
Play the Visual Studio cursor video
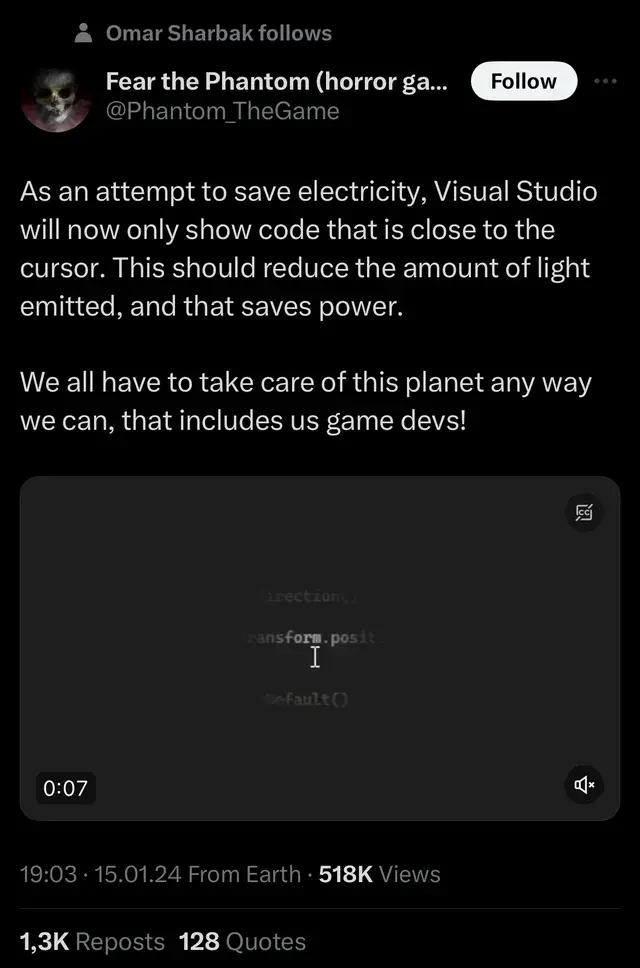(319, 648)
